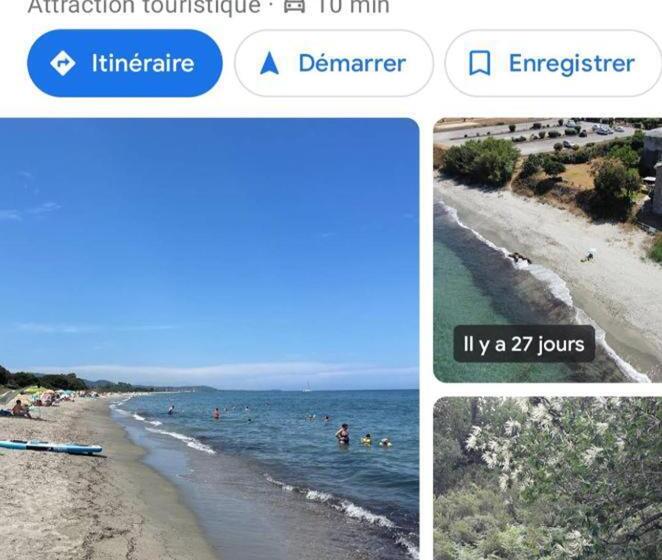Tap the Itinéraire directions button
This screenshot has width=662, height=560.
click(x=124, y=63)
